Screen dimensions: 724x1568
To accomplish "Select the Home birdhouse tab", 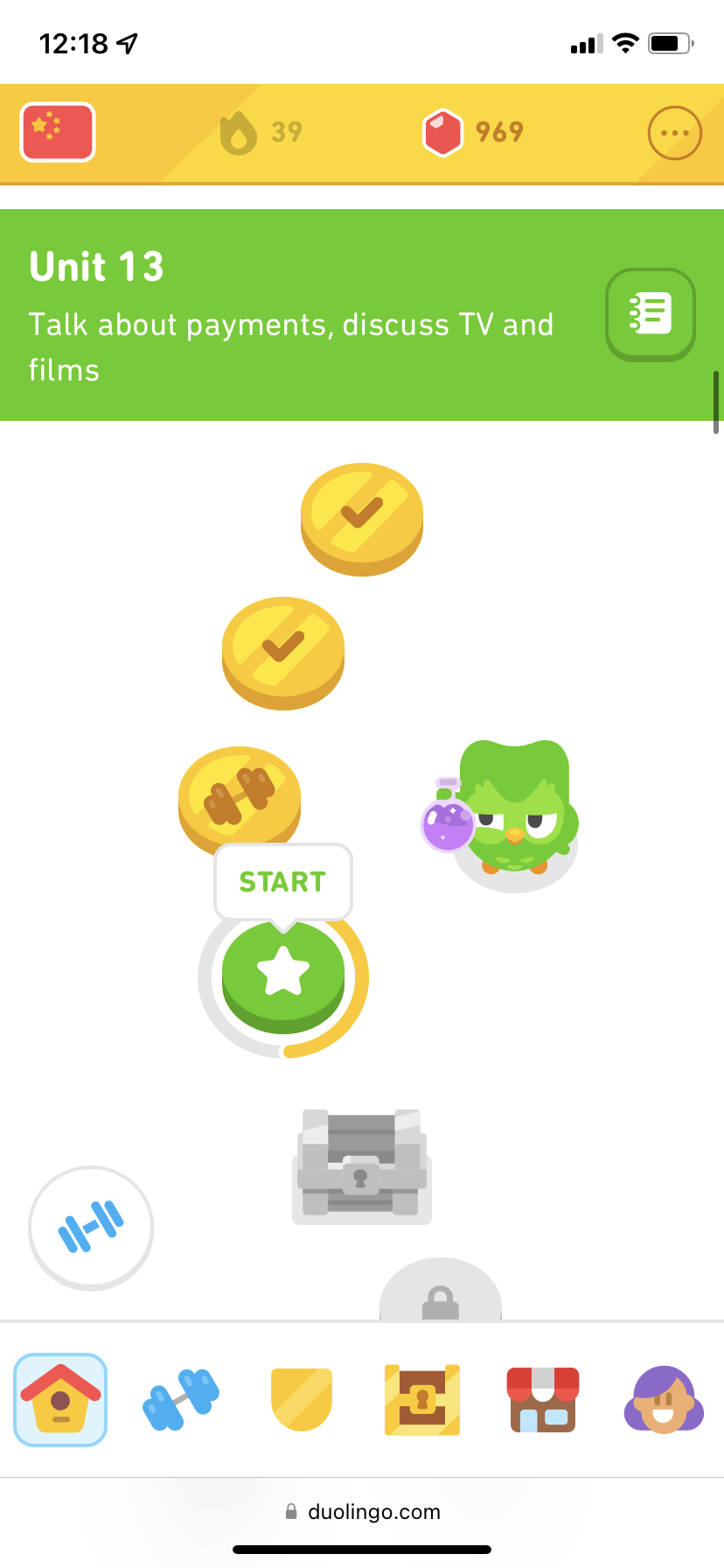I will point(60,1399).
